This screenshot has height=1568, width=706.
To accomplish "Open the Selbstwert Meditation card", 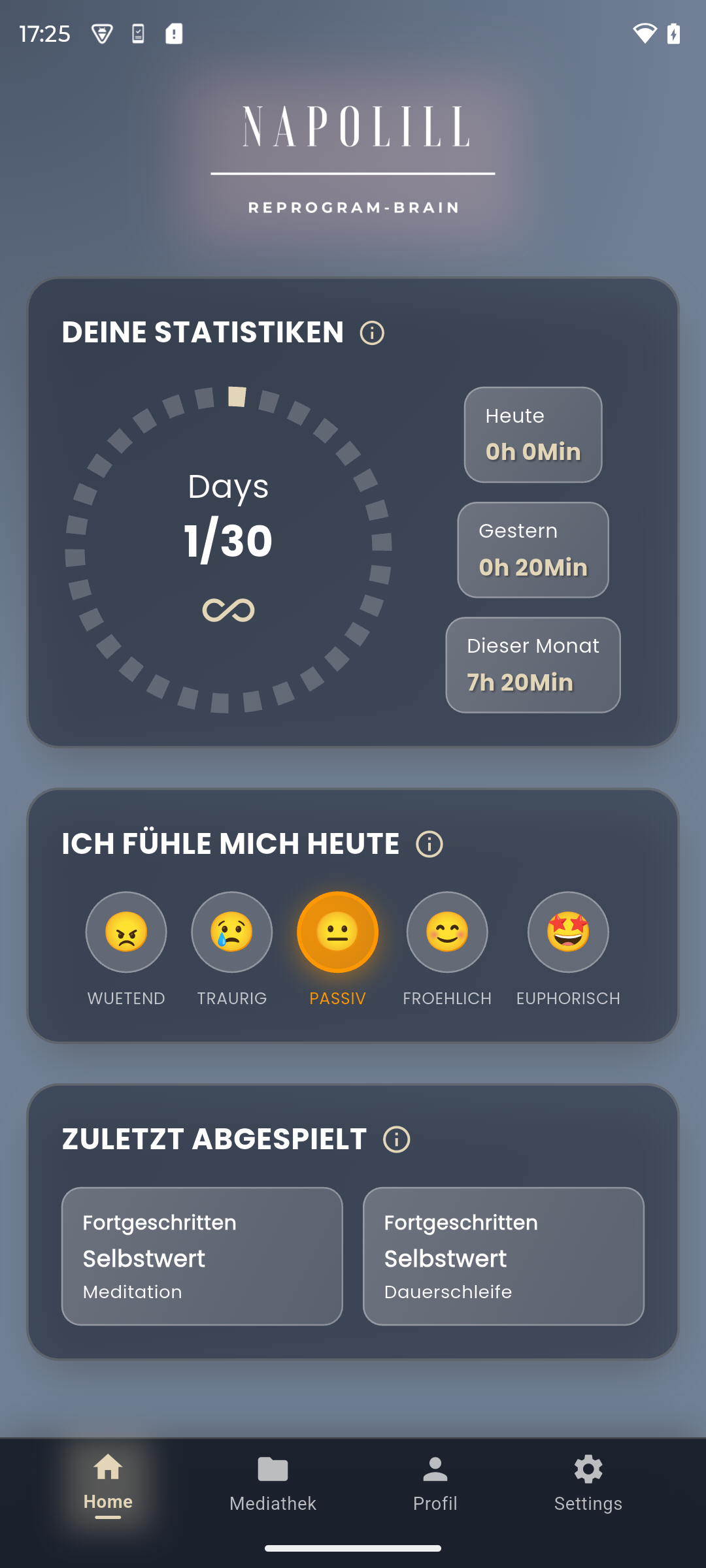I will [202, 1256].
